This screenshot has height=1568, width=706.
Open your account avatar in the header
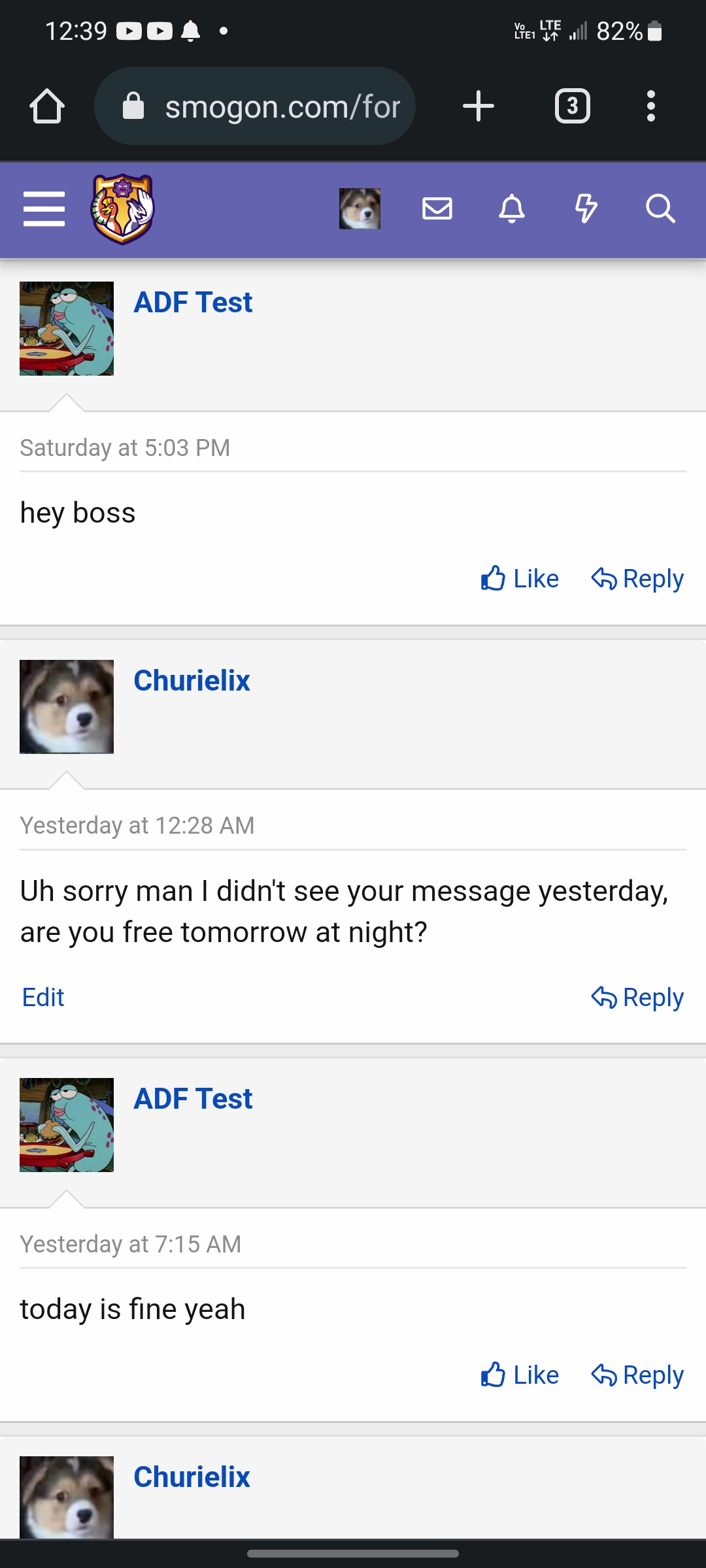(360, 209)
